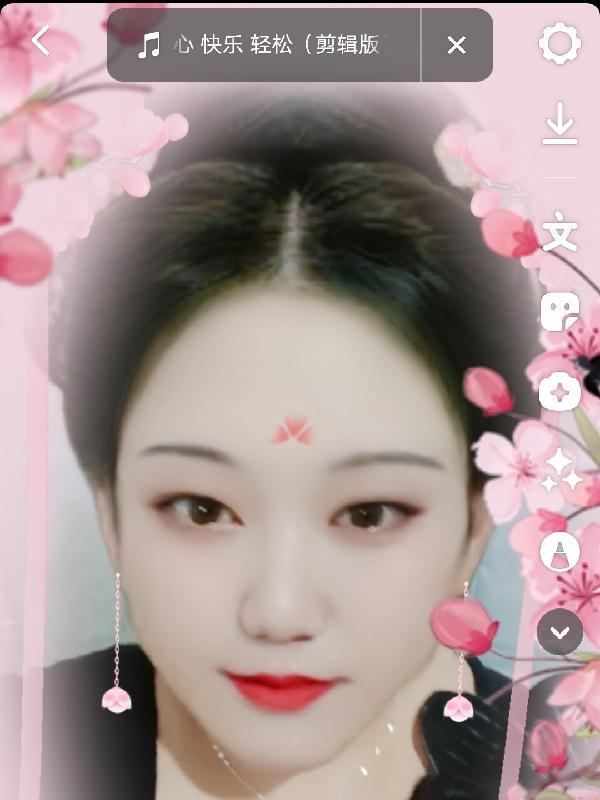Viewport: 600px width, 800px height.
Task: Go back with the top-left arrow
Action: click(40, 42)
